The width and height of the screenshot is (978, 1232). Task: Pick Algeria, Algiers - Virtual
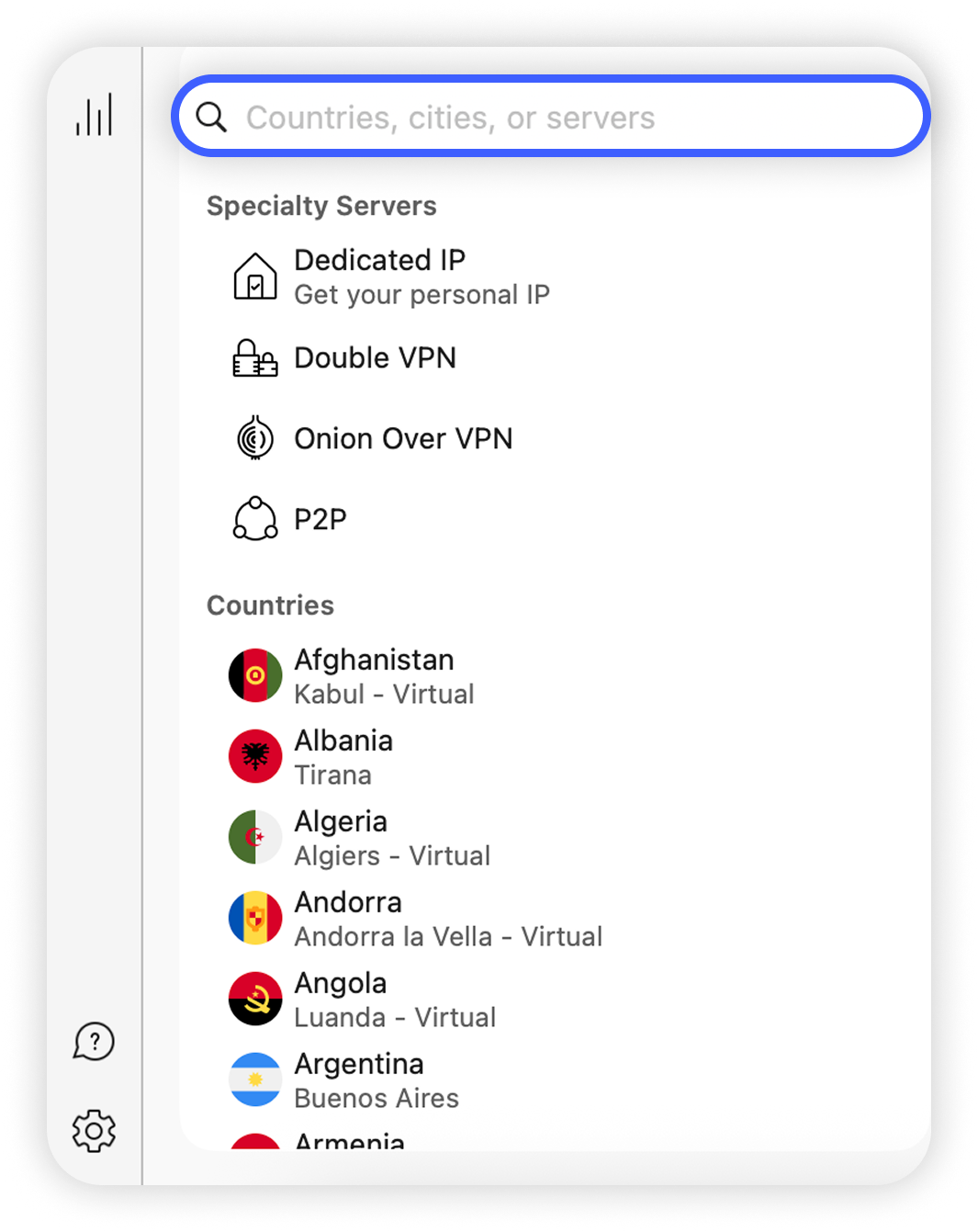point(391,838)
